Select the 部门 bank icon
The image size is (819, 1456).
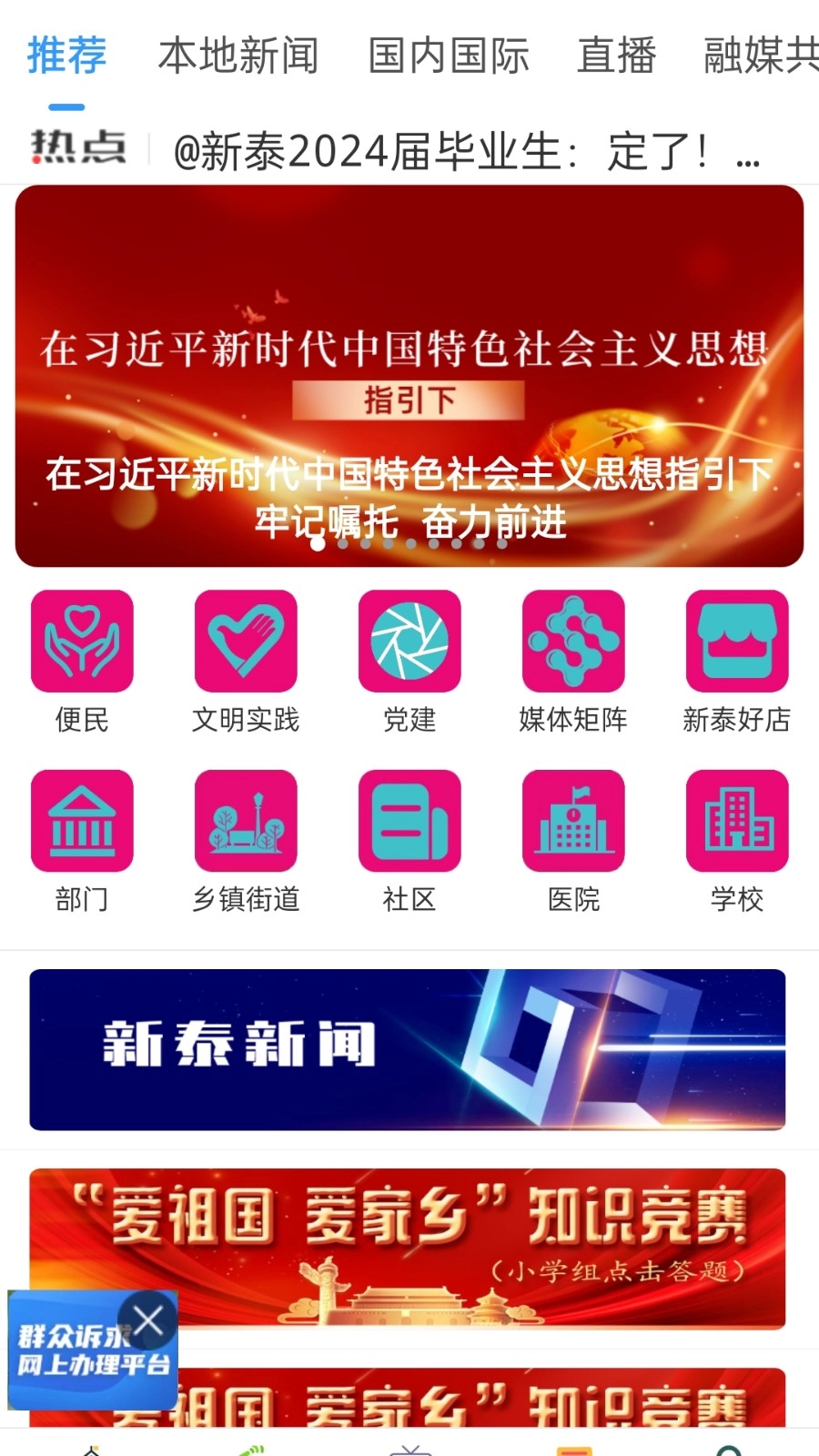coord(82,819)
